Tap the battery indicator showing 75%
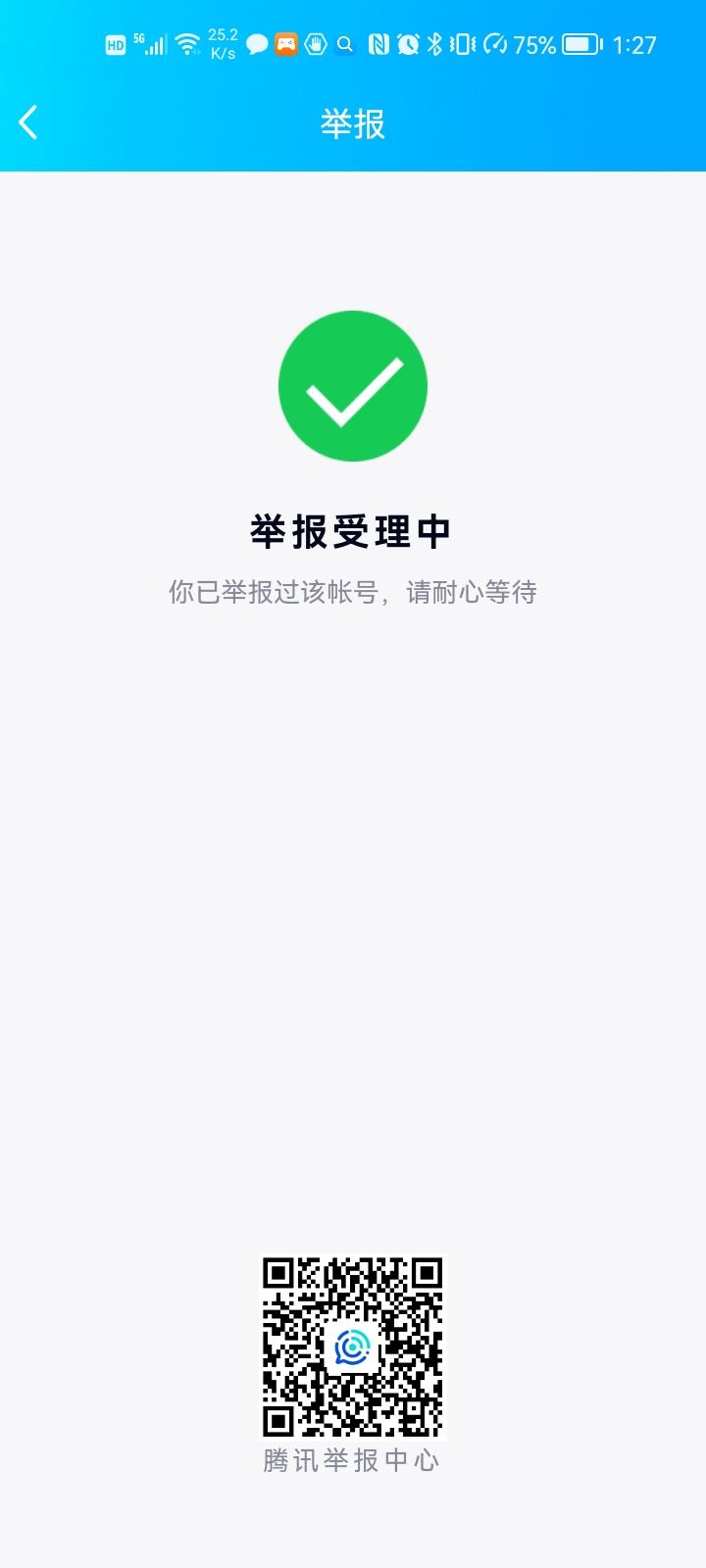Viewport: 706px width, 1568px height. point(579,43)
